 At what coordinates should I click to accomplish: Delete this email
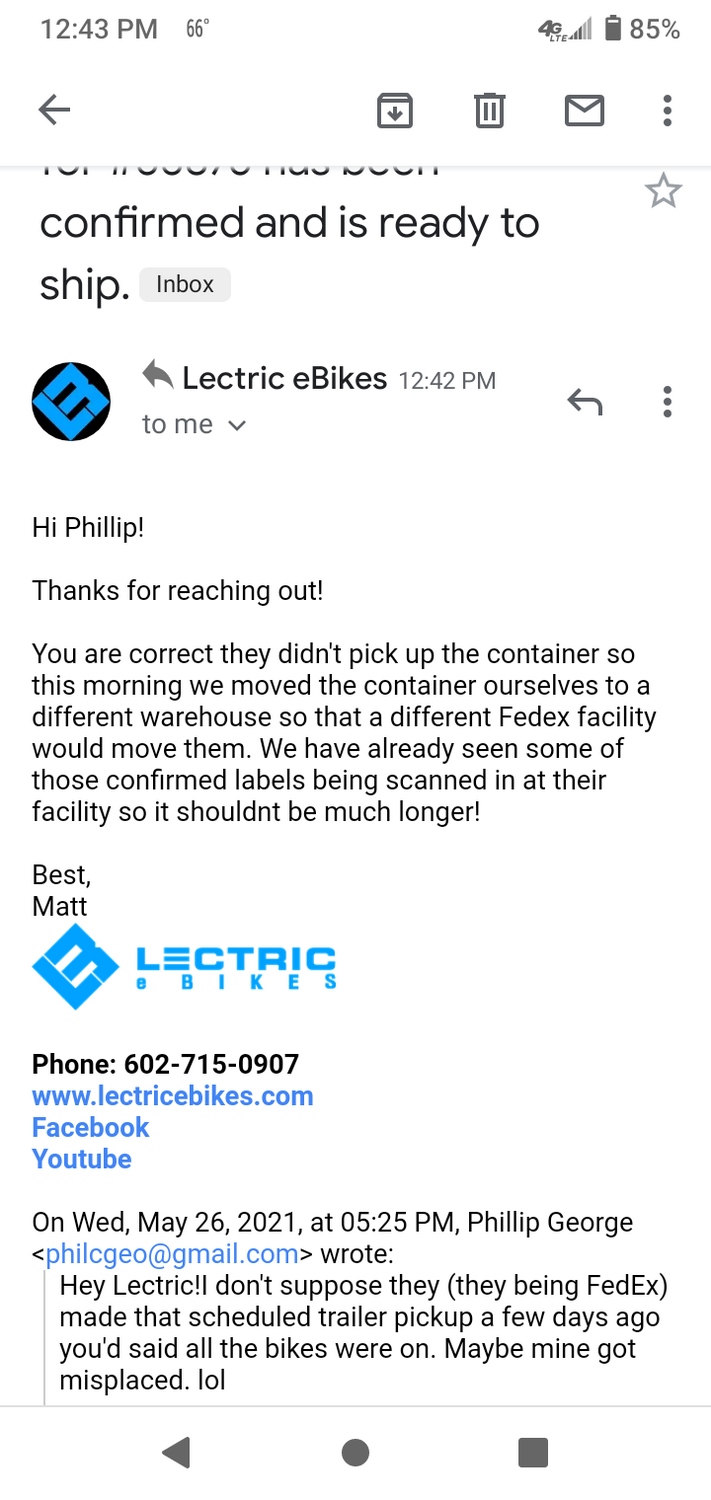(489, 110)
